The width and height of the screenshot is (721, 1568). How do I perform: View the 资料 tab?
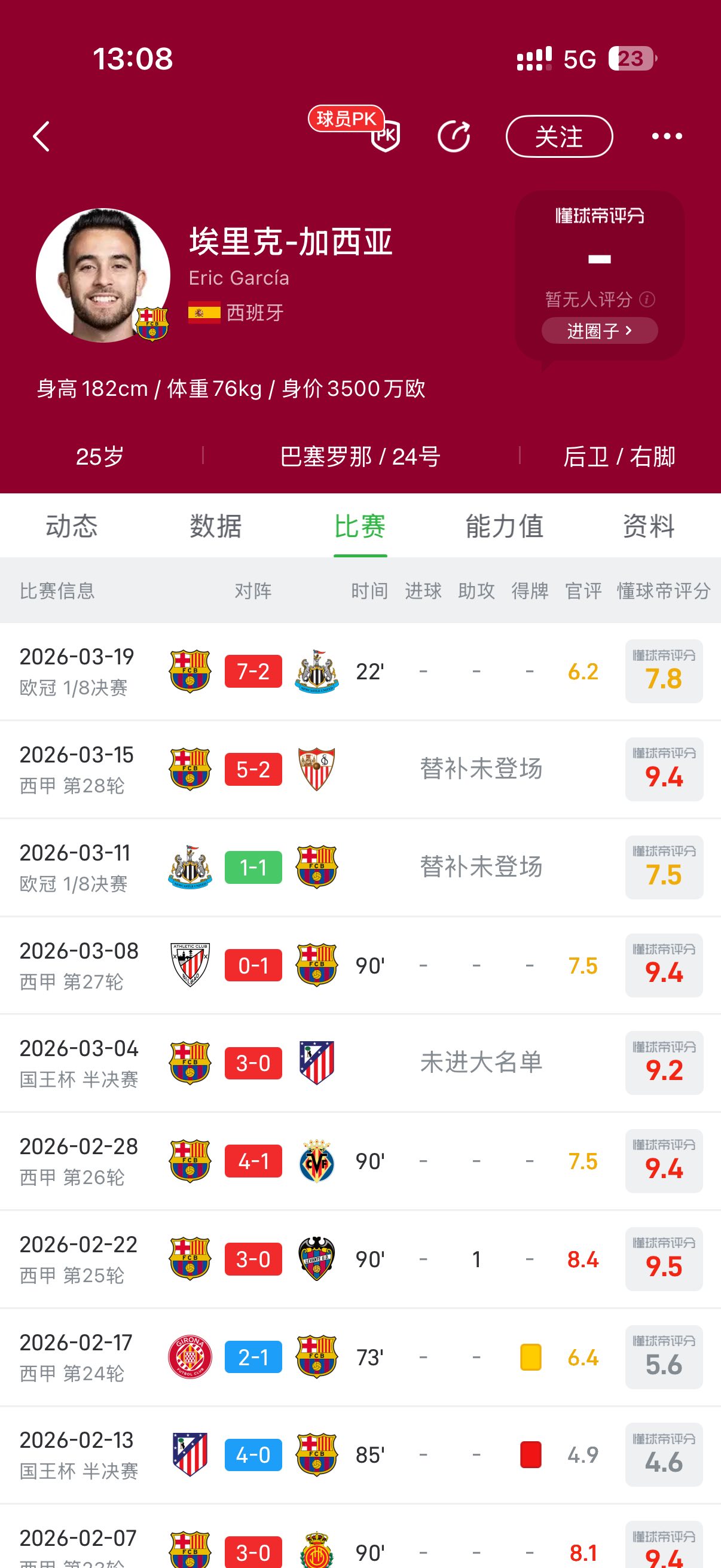pyautogui.click(x=649, y=526)
